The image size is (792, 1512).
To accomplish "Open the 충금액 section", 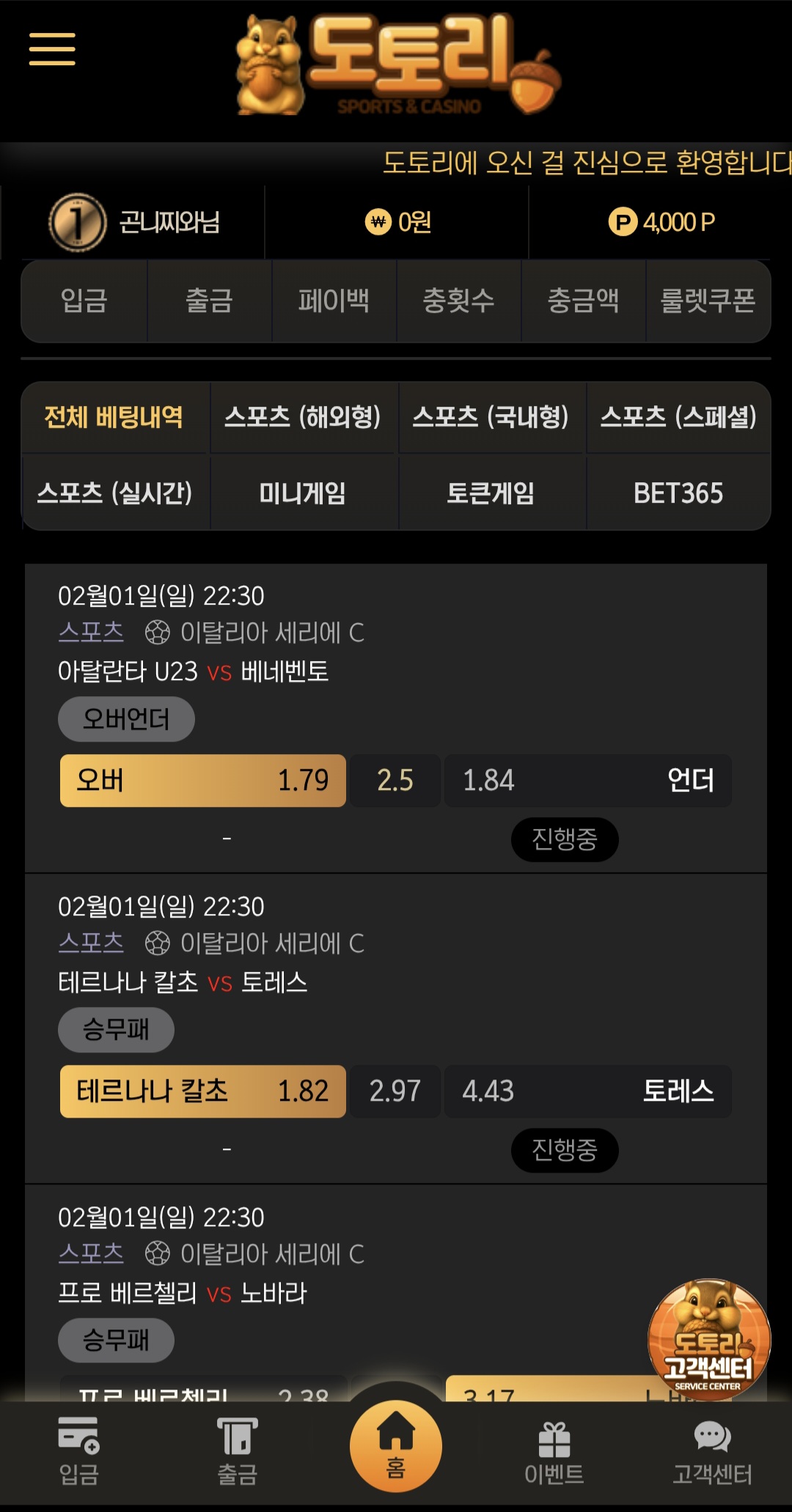I will 583,300.
